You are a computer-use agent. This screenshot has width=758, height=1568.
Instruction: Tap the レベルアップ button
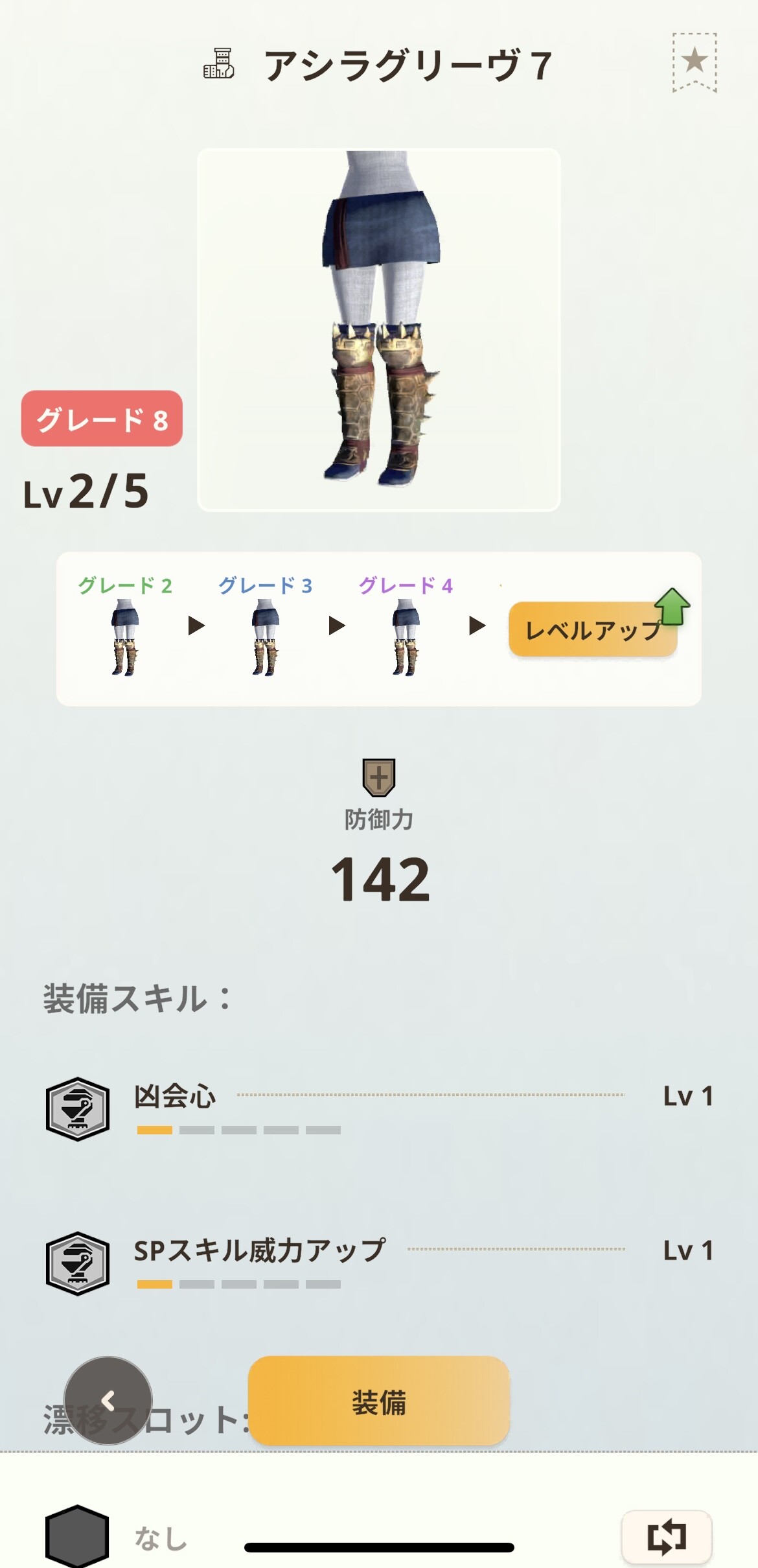pyautogui.click(x=593, y=629)
